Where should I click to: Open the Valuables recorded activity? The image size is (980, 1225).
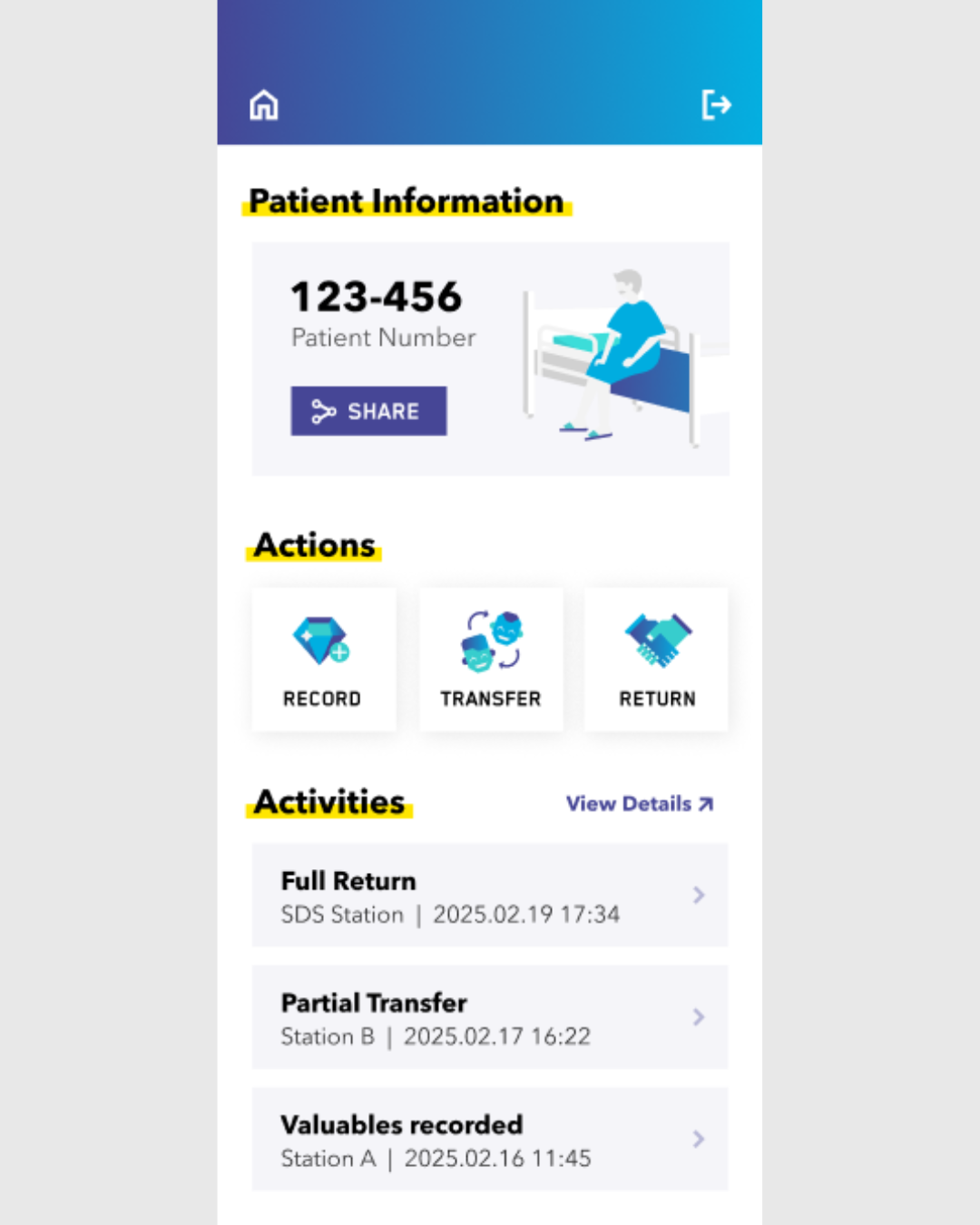click(x=490, y=1139)
